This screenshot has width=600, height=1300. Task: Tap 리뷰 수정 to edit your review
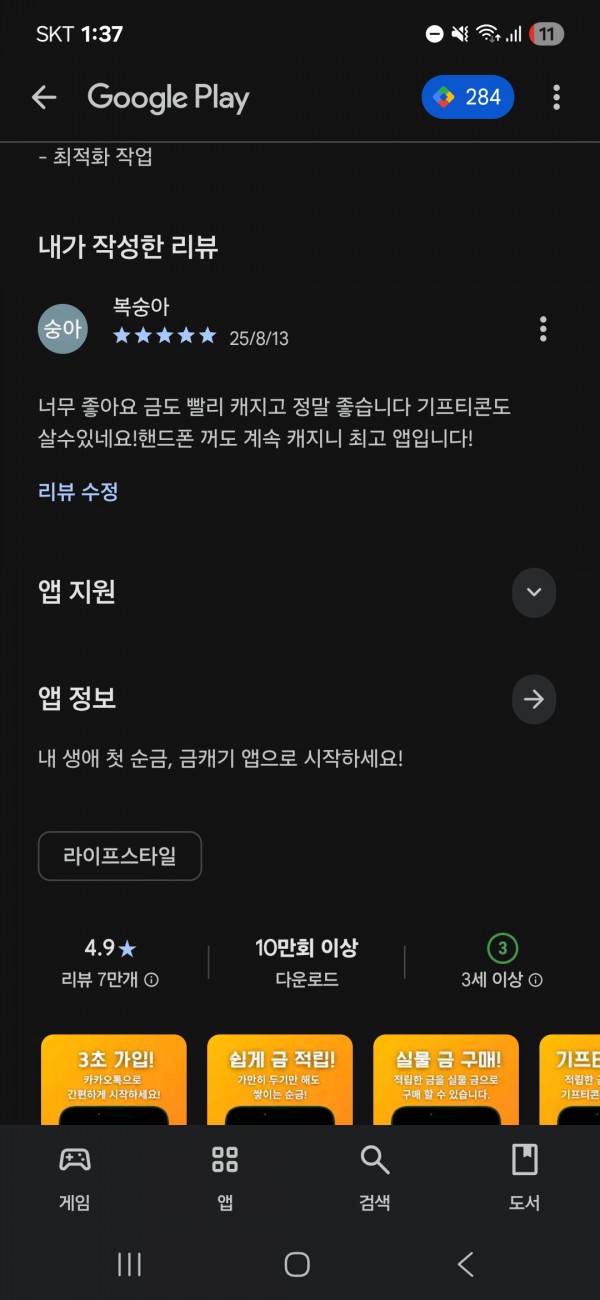(x=78, y=492)
